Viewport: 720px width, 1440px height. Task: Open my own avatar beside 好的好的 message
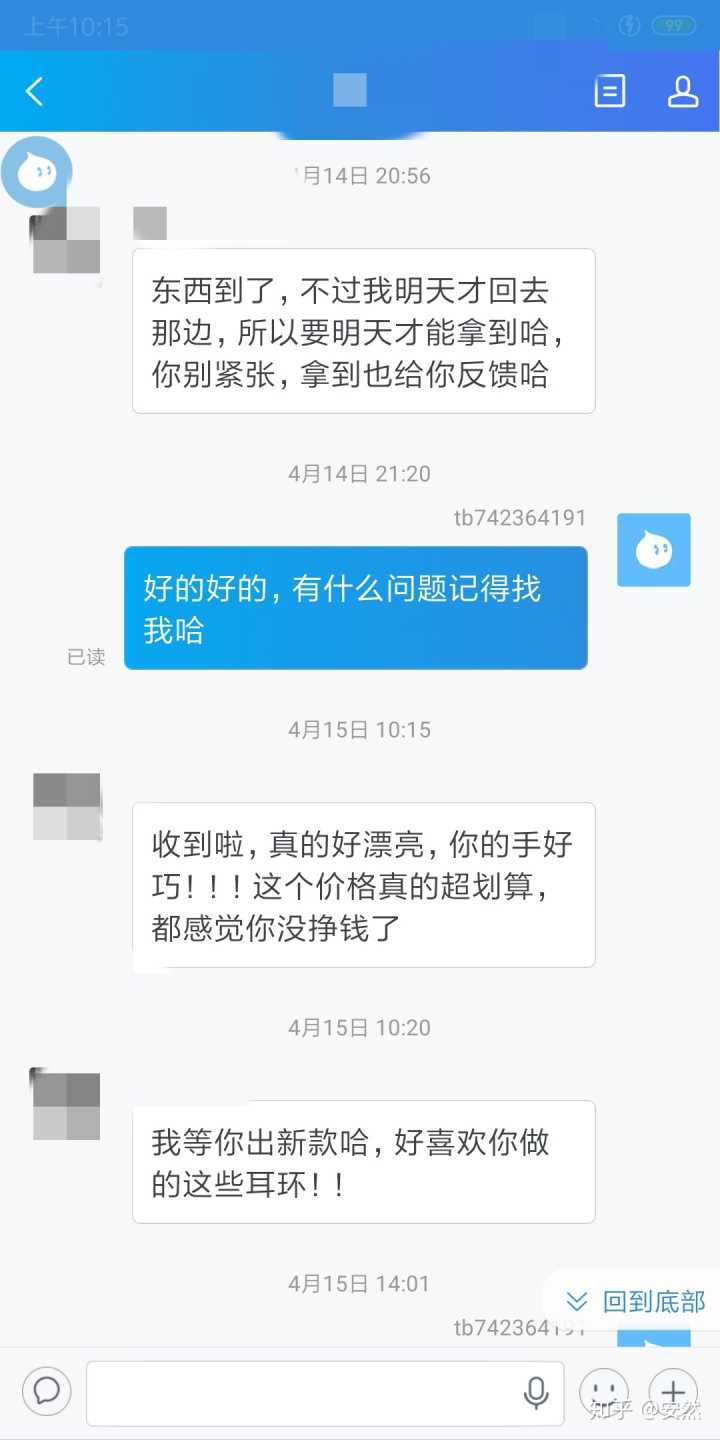coord(654,550)
